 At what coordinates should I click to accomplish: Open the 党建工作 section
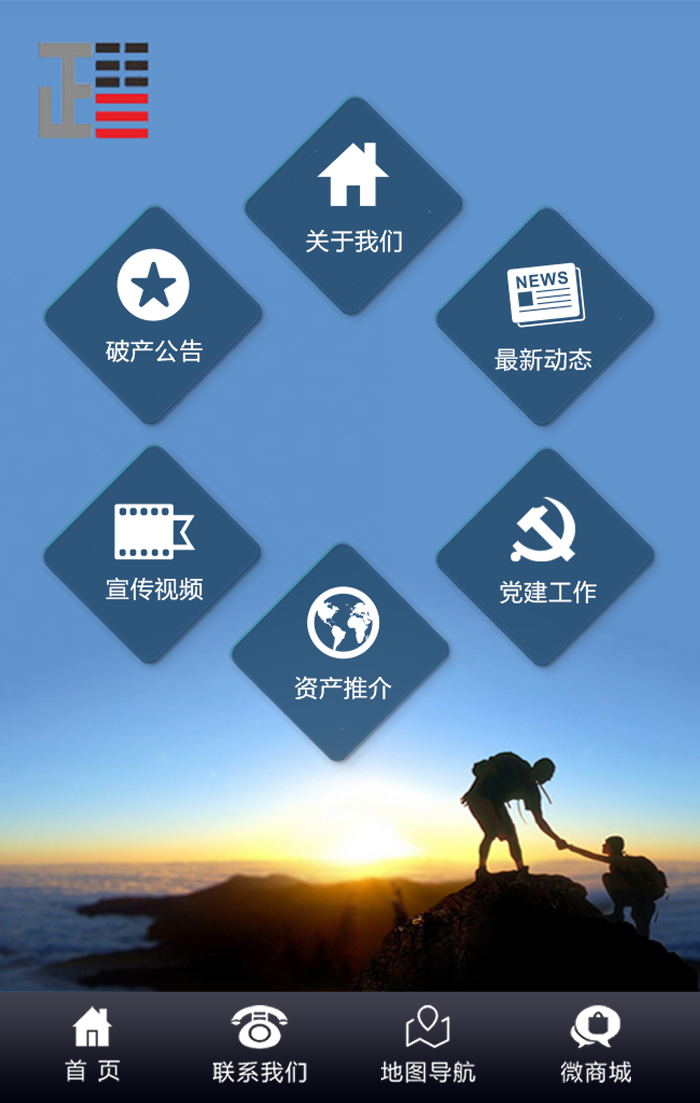545,556
